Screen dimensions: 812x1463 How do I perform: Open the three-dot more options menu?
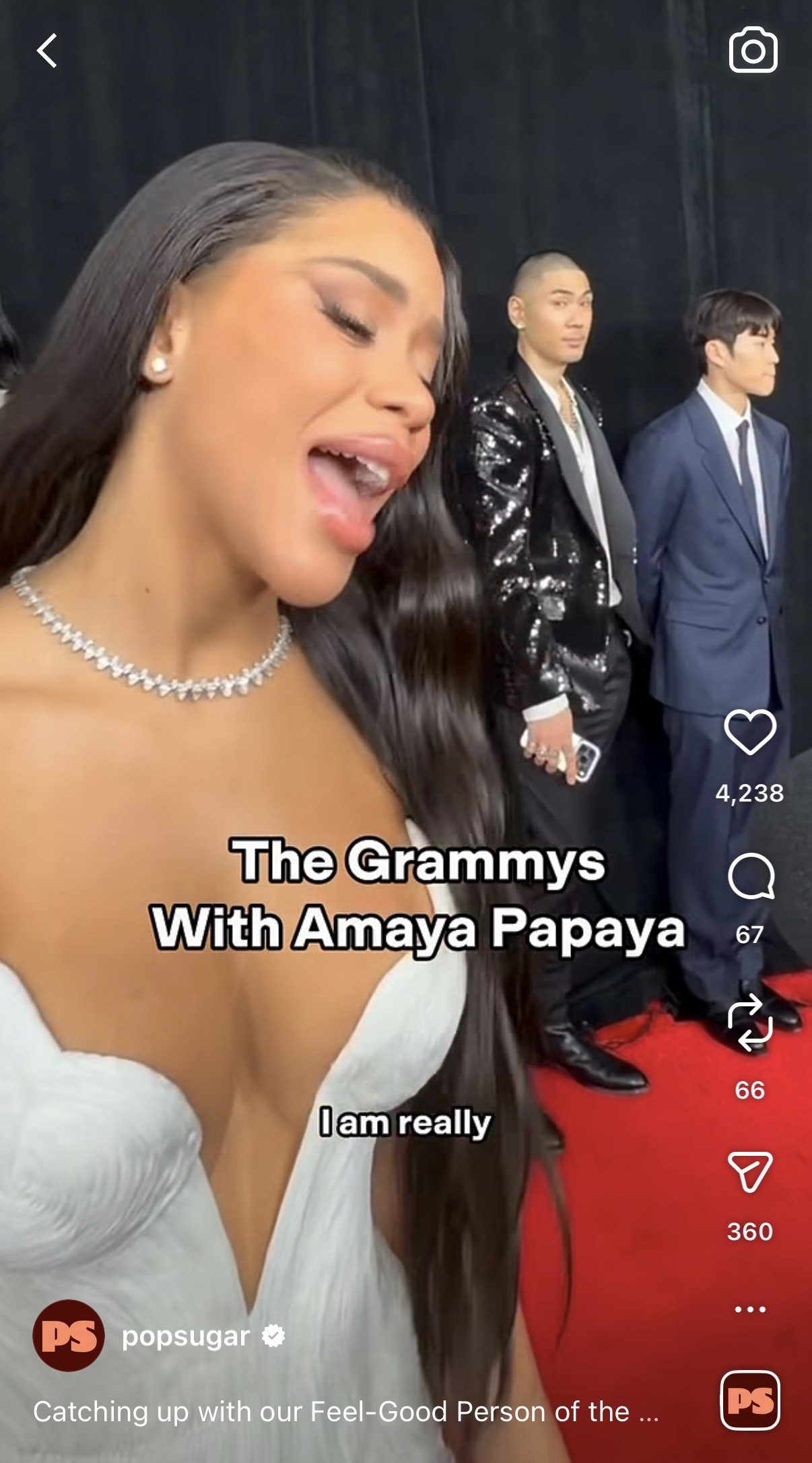750,1309
